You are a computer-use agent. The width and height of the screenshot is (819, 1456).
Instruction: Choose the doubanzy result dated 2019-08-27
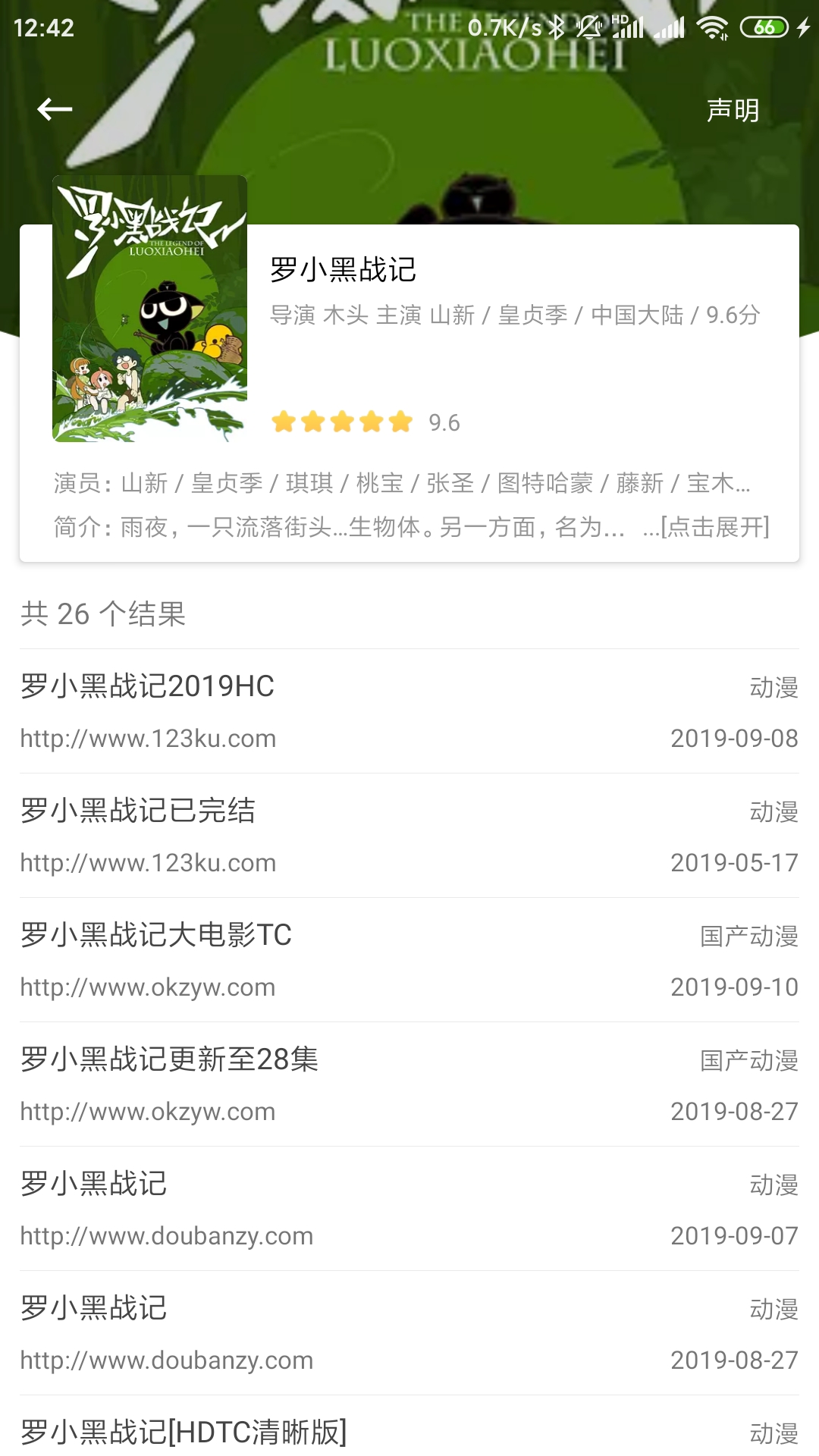[x=409, y=1333]
